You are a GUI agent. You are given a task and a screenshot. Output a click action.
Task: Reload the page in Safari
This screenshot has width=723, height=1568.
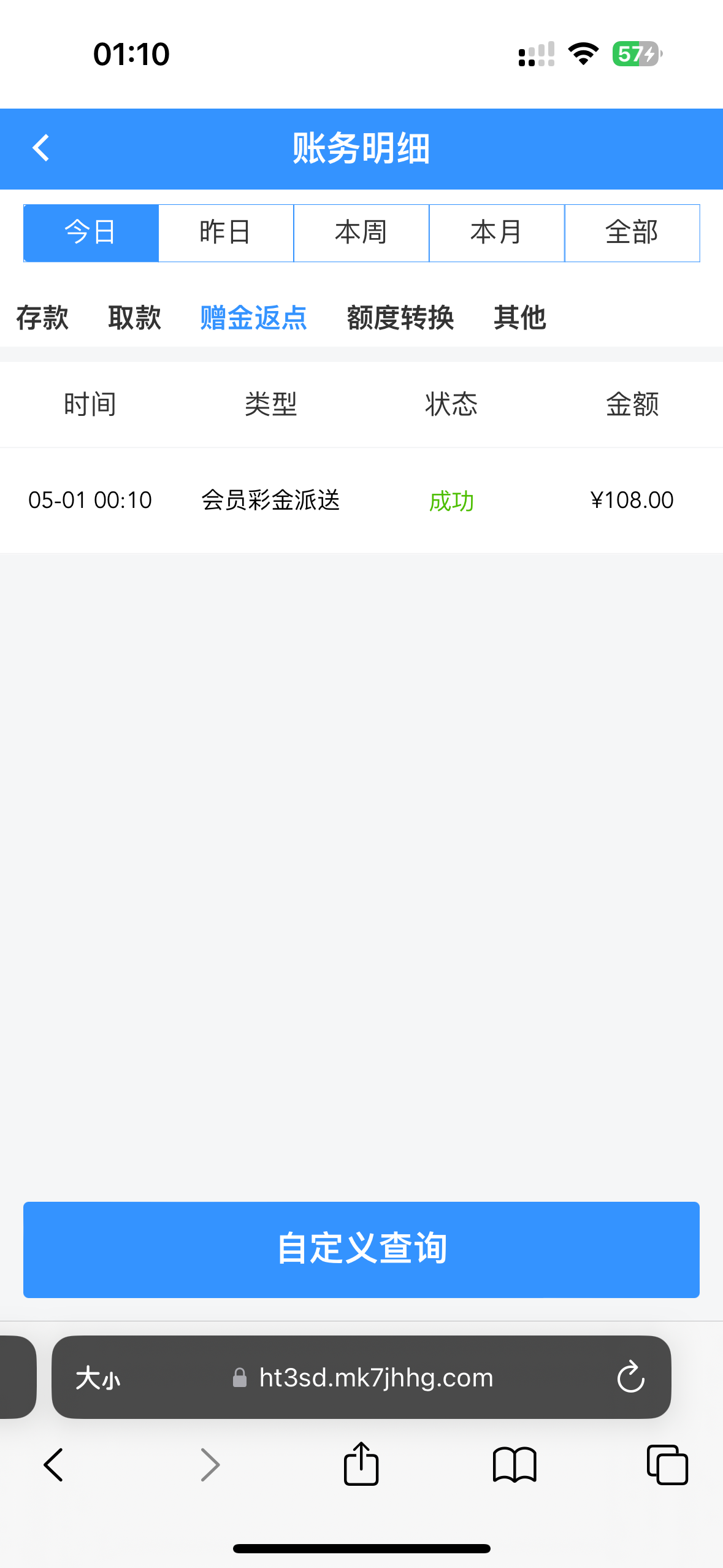[630, 1378]
